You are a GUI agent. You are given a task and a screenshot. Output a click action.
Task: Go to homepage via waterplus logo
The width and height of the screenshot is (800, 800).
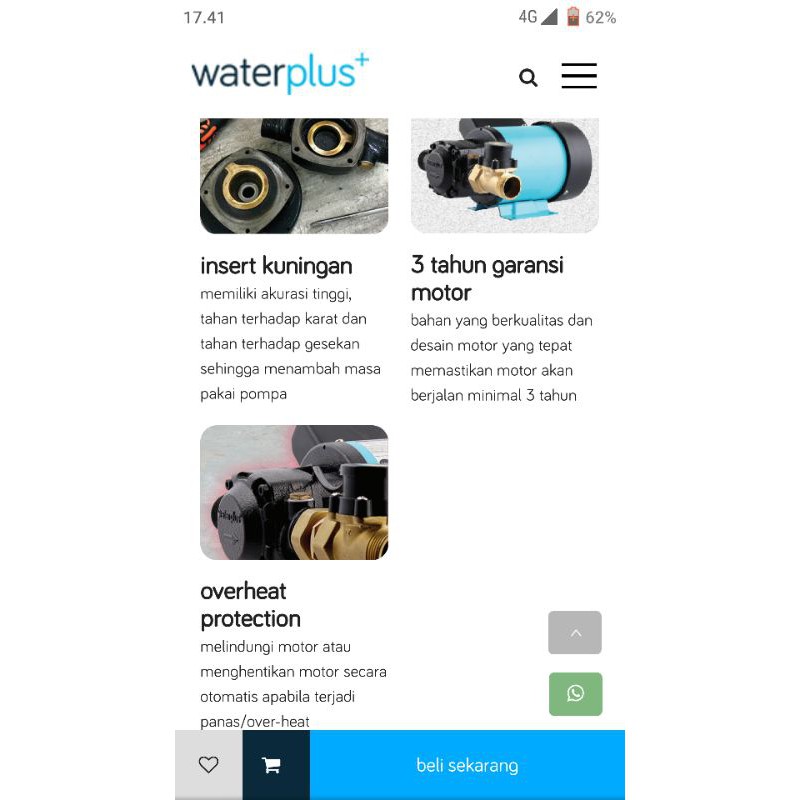click(x=280, y=74)
